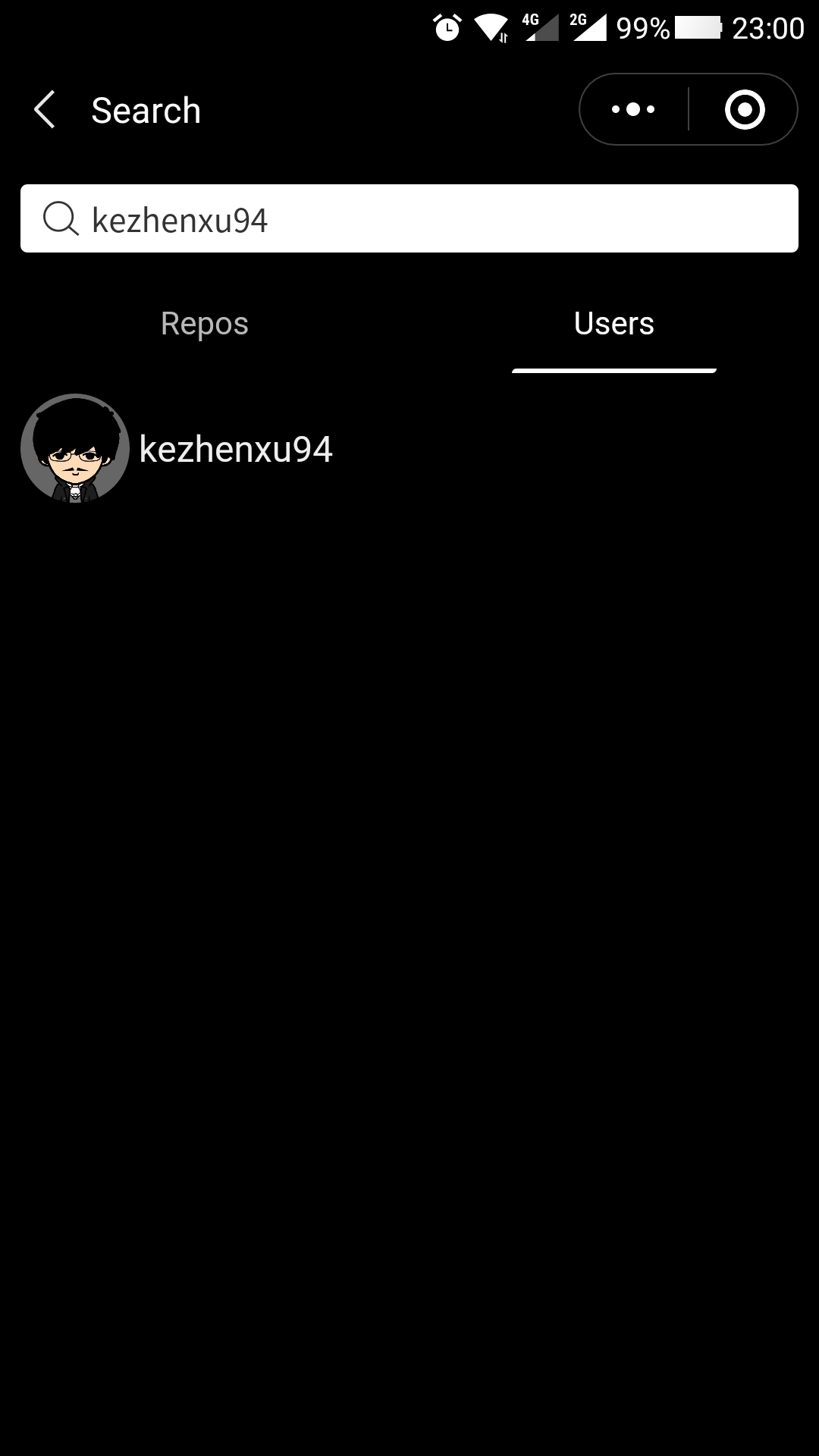Go back from the Search page
819x1456 pixels.
point(45,110)
